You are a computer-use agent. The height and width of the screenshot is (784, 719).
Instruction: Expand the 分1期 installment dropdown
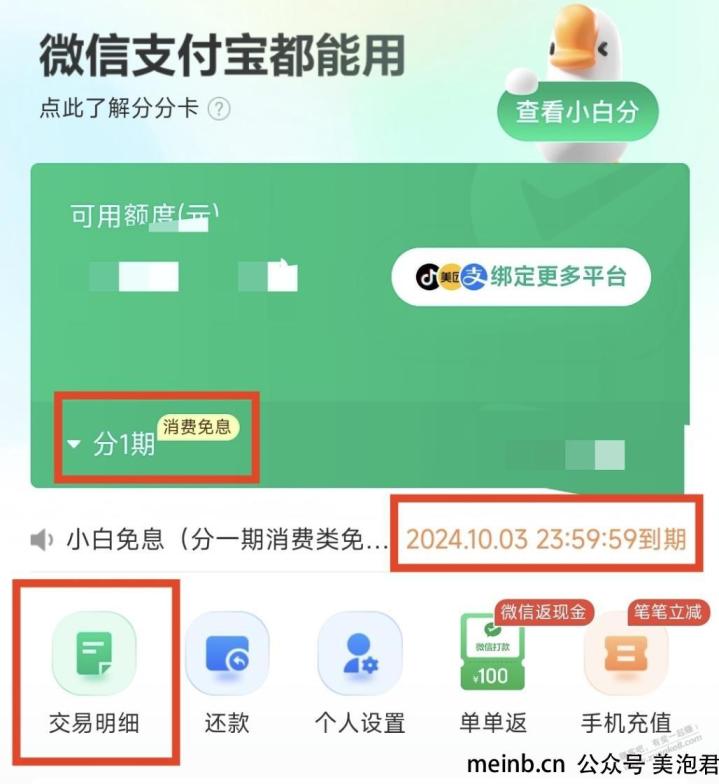(x=113, y=444)
